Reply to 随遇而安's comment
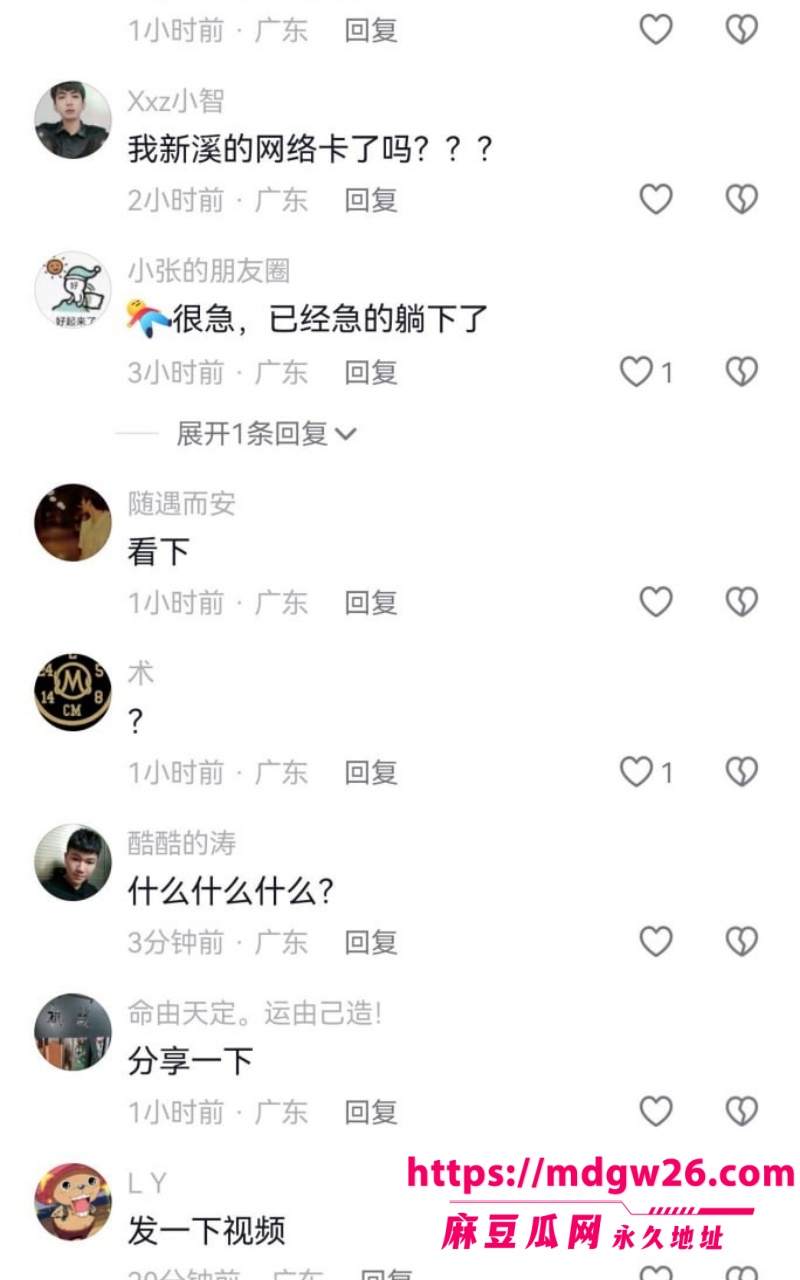 [x=371, y=602]
